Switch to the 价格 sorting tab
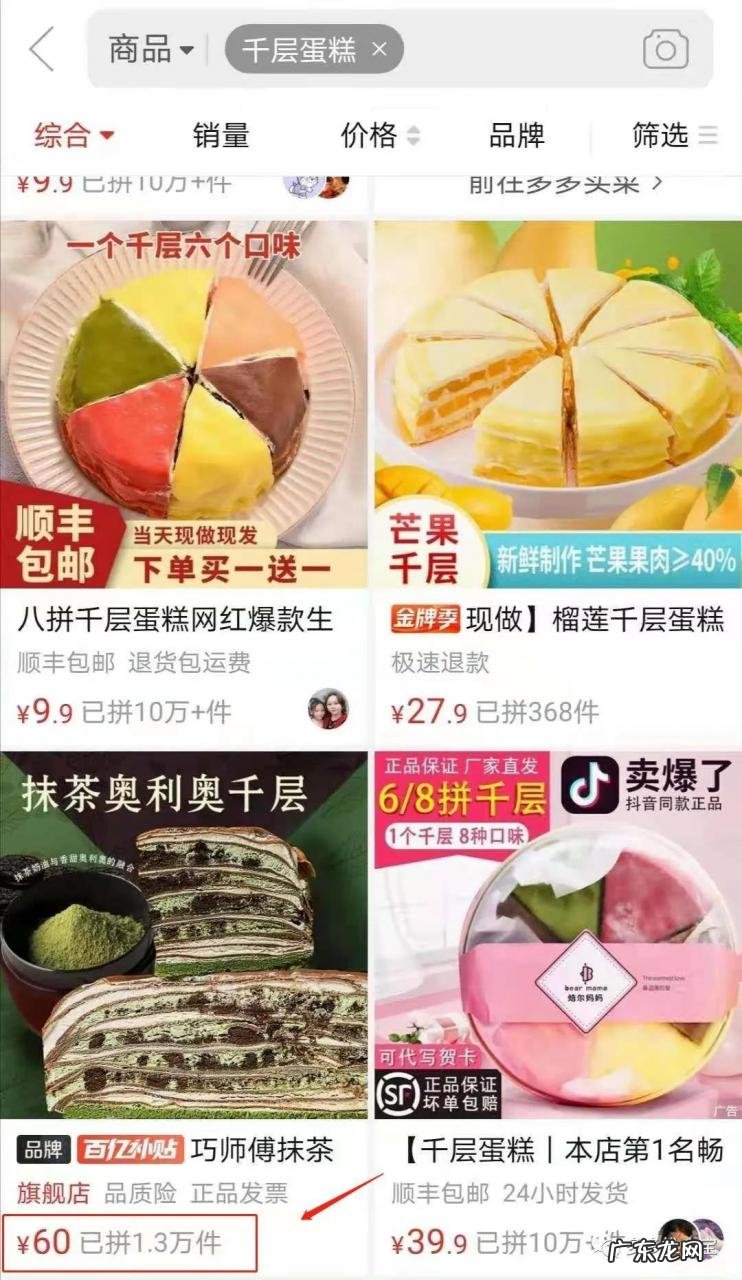The height and width of the screenshot is (1280, 742). [x=371, y=136]
